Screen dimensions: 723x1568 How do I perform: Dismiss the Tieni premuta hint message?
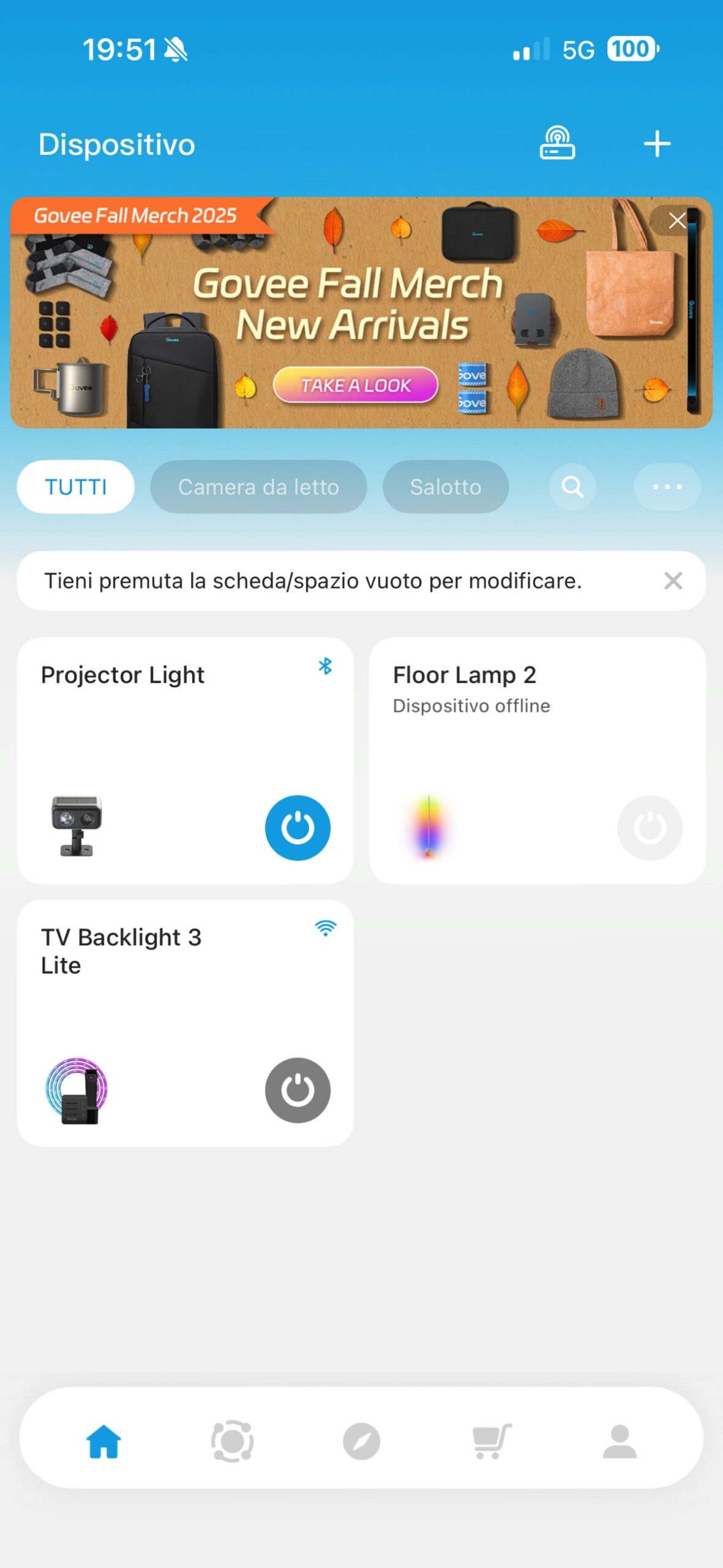coord(673,581)
